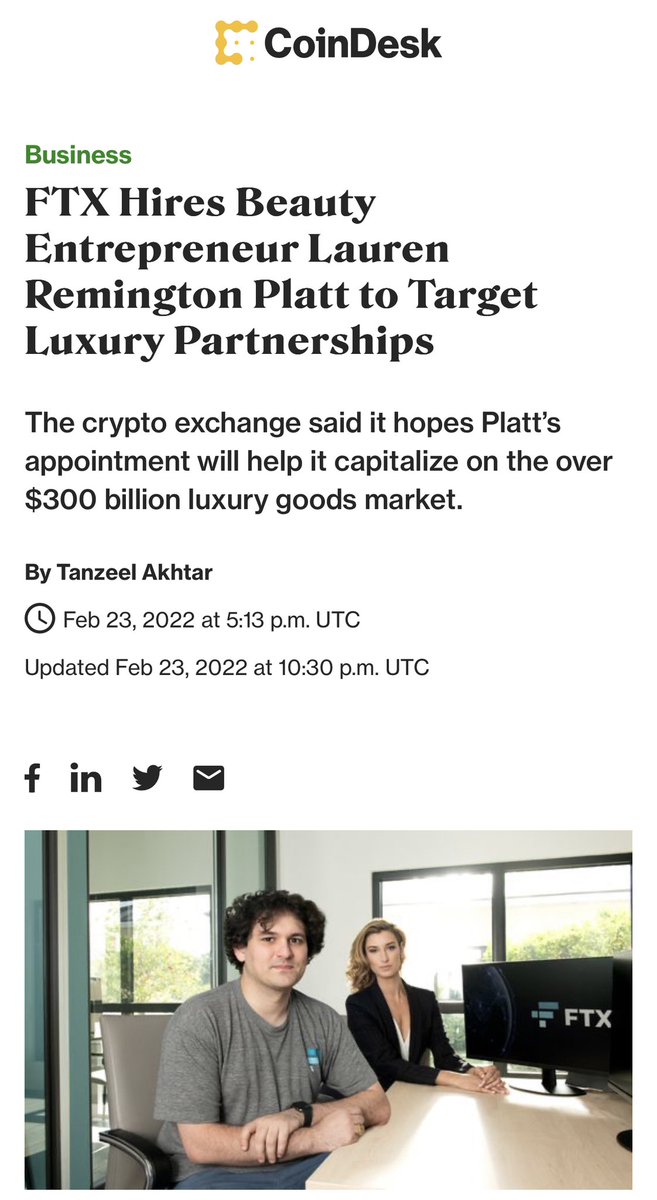The image size is (657, 1200).
Task: Share the article on LinkedIn
Action: pyautogui.click(x=86, y=778)
